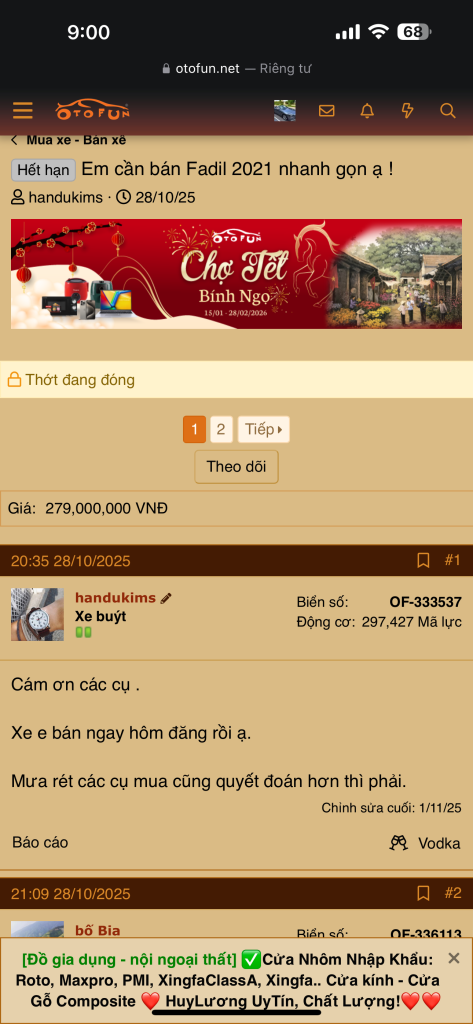Close the bottom ad banner

pos(454,958)
